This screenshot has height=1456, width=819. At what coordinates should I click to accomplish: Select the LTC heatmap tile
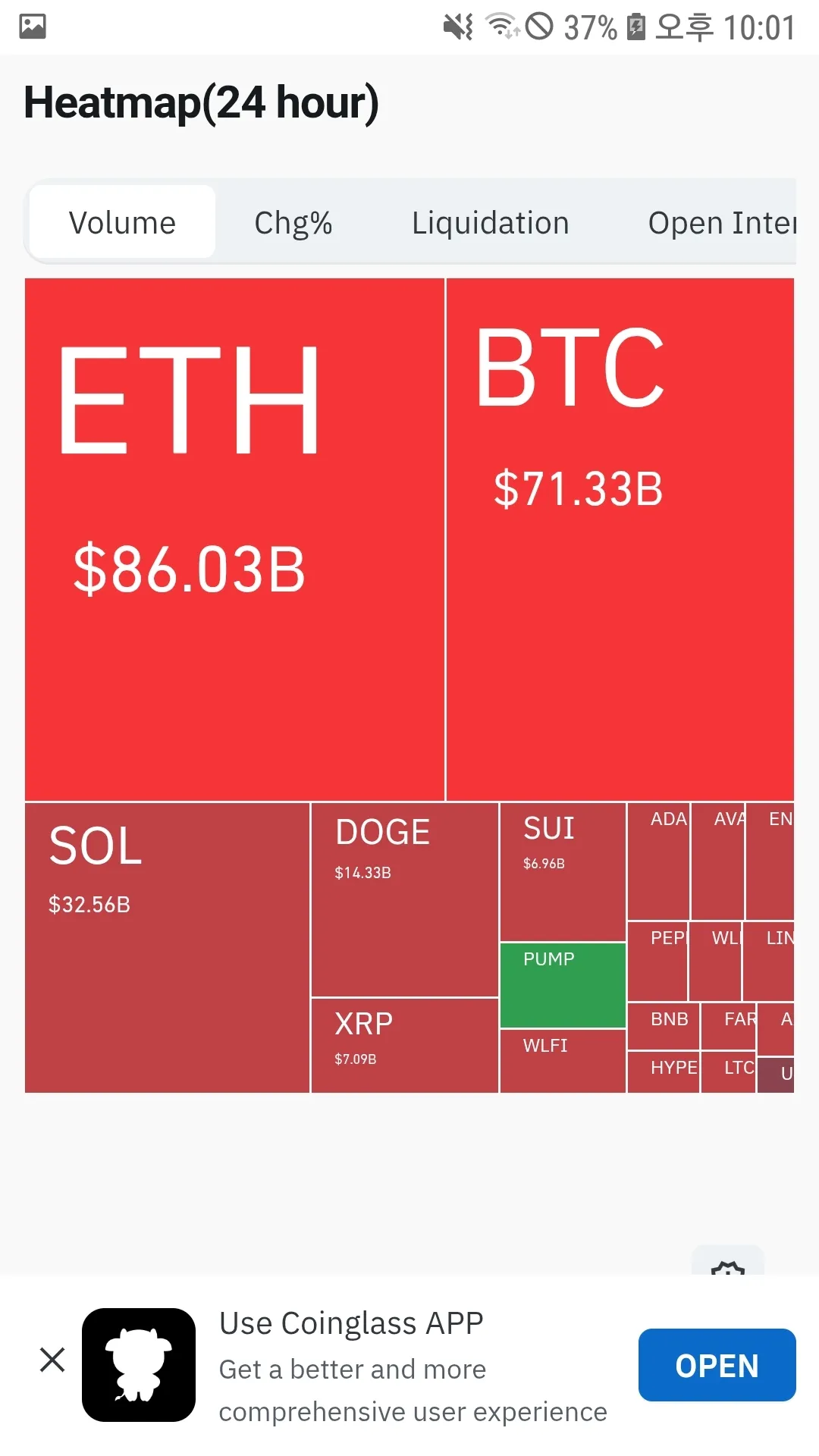point(729,1072)
